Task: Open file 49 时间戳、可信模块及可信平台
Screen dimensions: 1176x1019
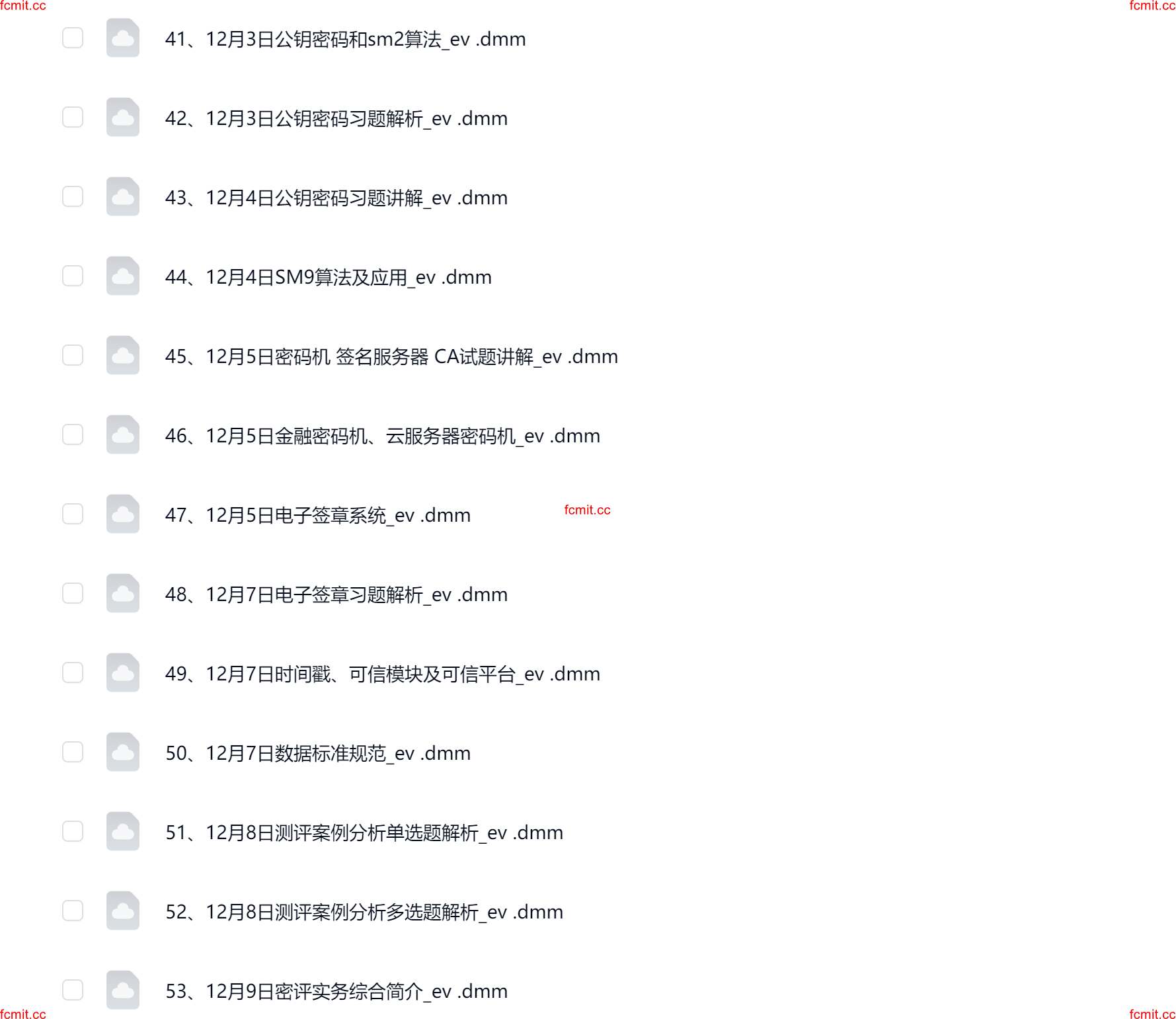Action: coord(382,674)
